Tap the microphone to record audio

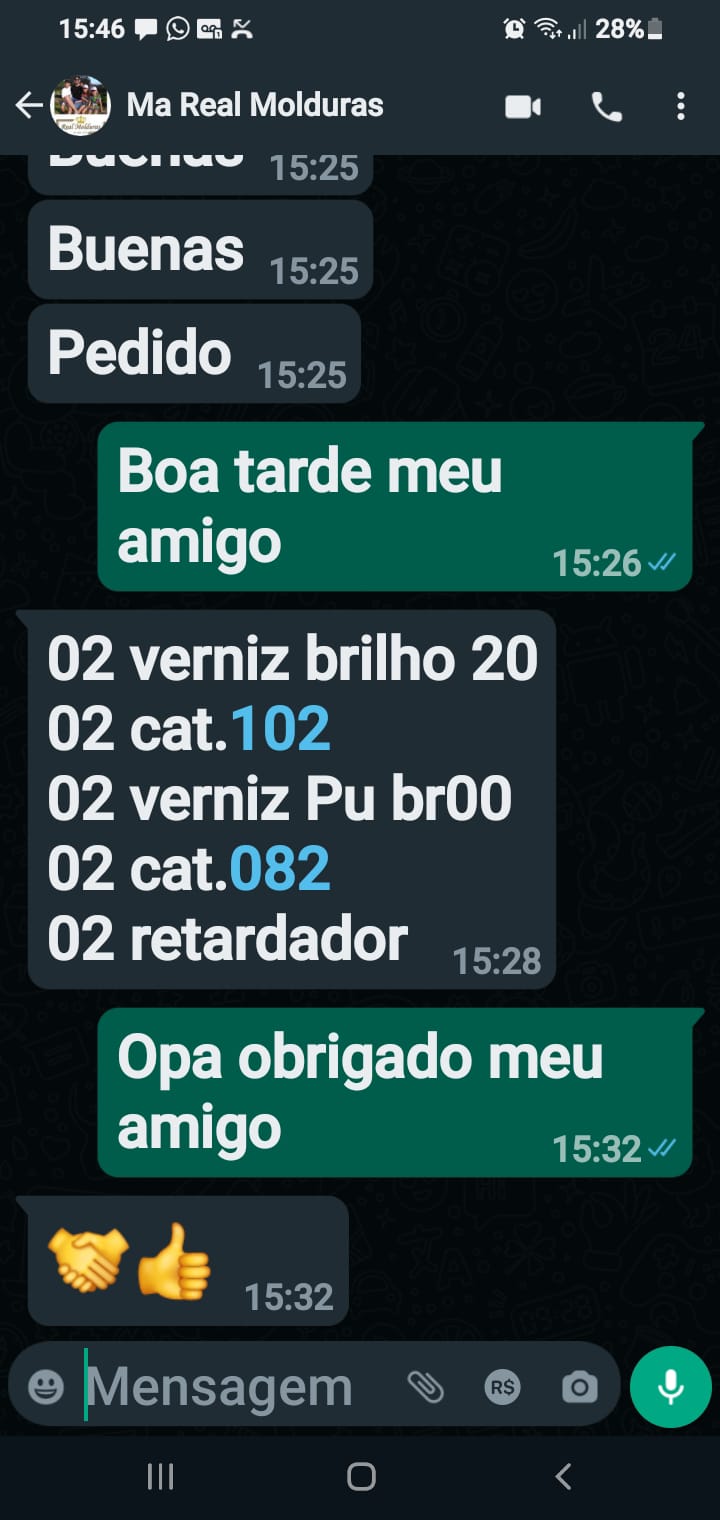(x=671, y=1387)
